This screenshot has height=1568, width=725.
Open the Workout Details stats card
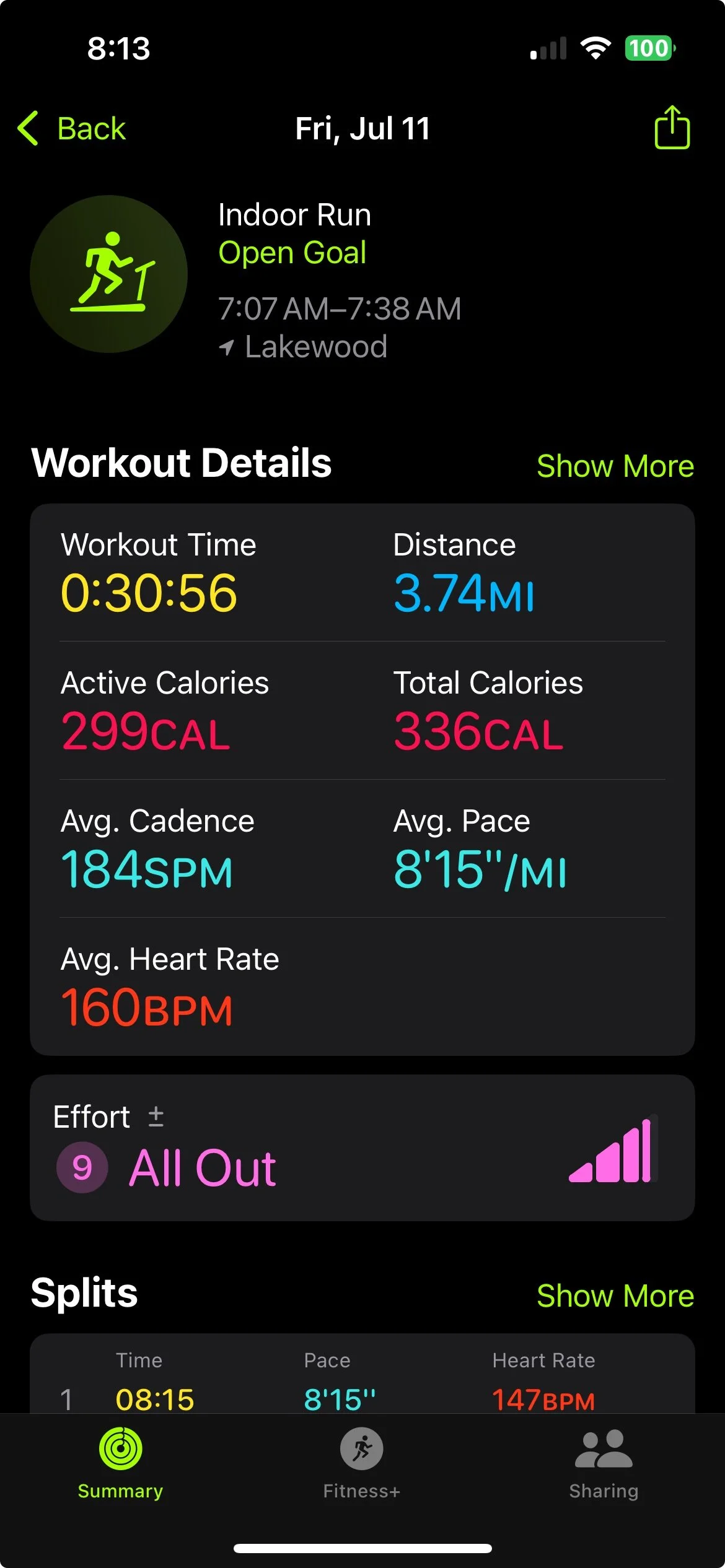click(x=362, y=779)
